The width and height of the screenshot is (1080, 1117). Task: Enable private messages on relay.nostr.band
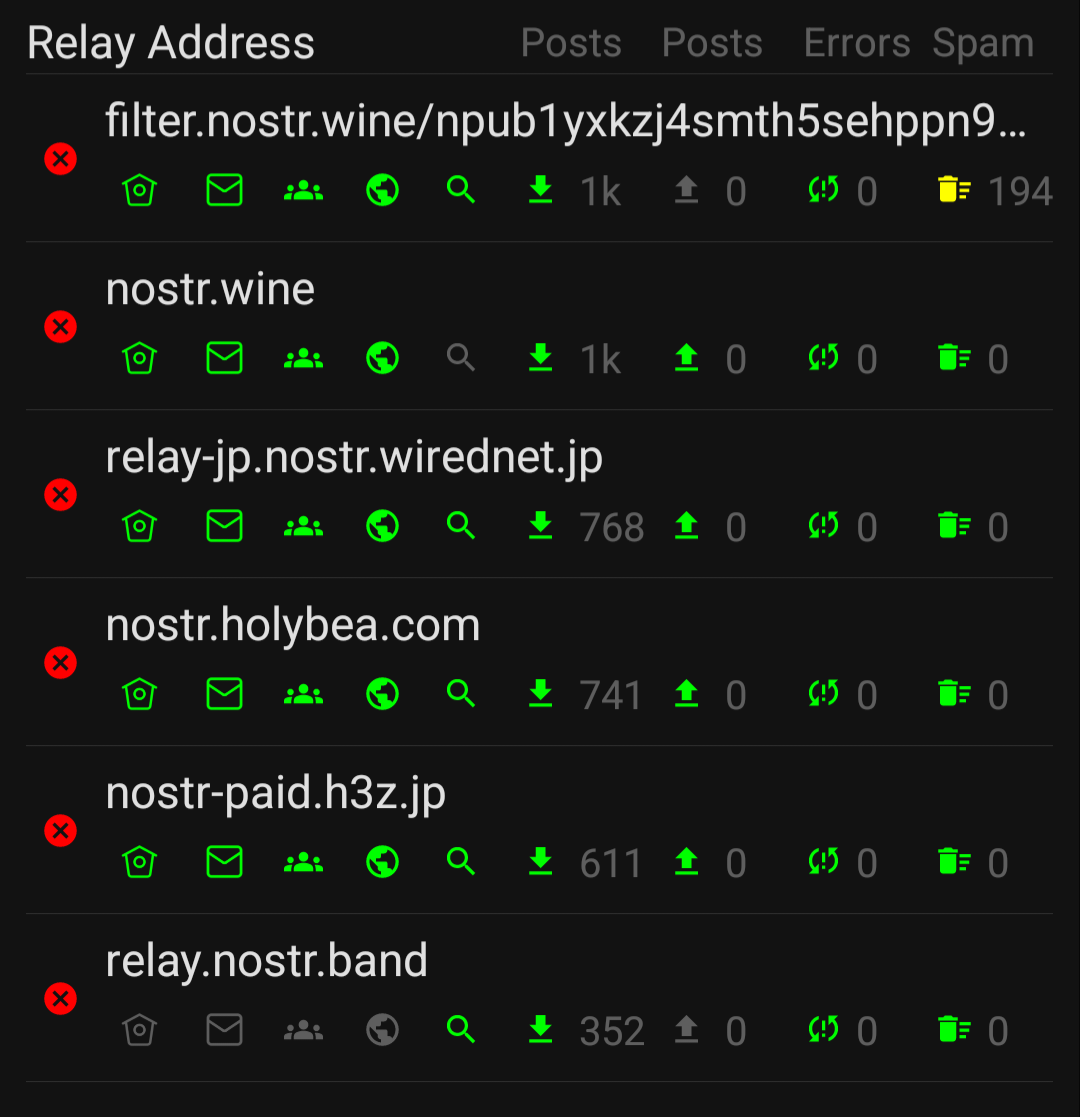(224, 1030)
